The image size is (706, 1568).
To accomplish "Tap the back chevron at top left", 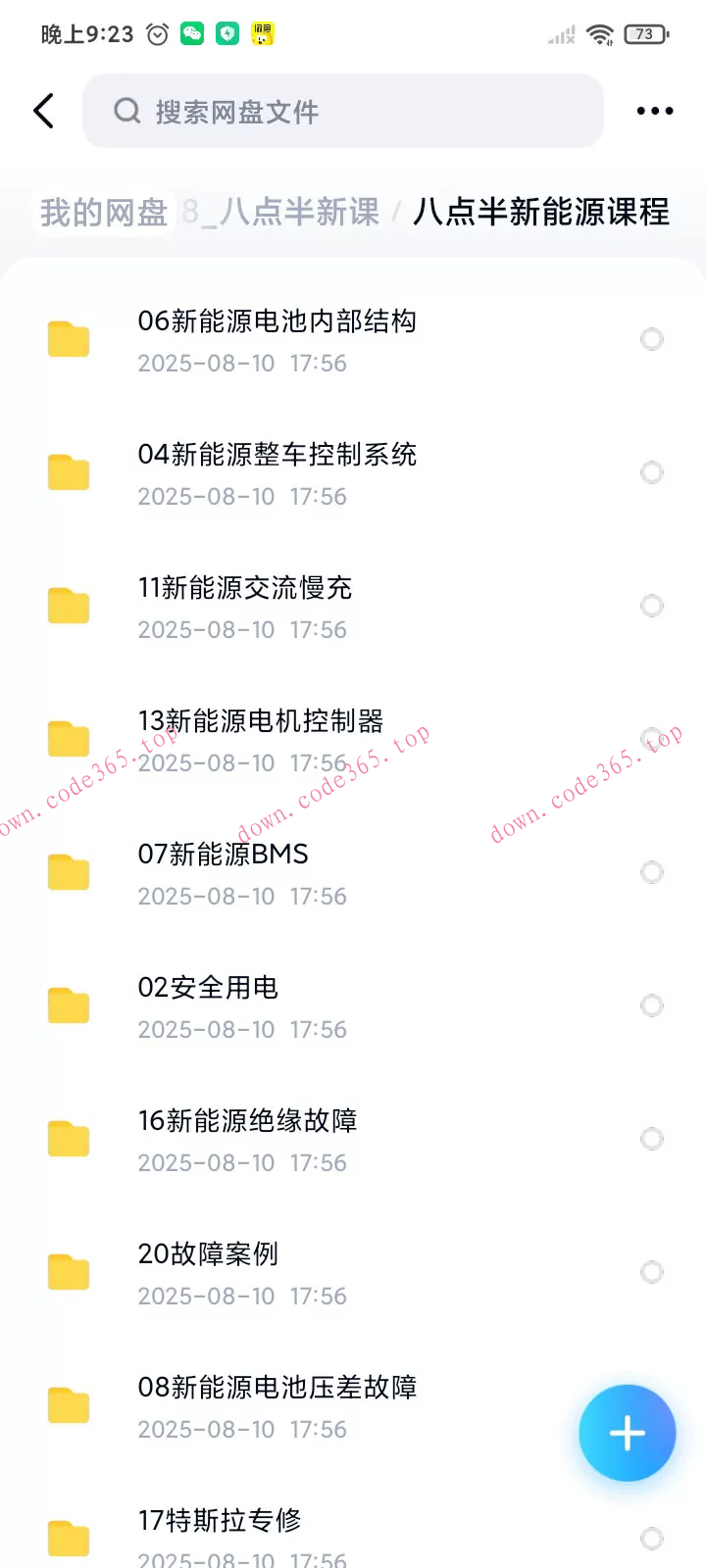I will tap(42, 111).
